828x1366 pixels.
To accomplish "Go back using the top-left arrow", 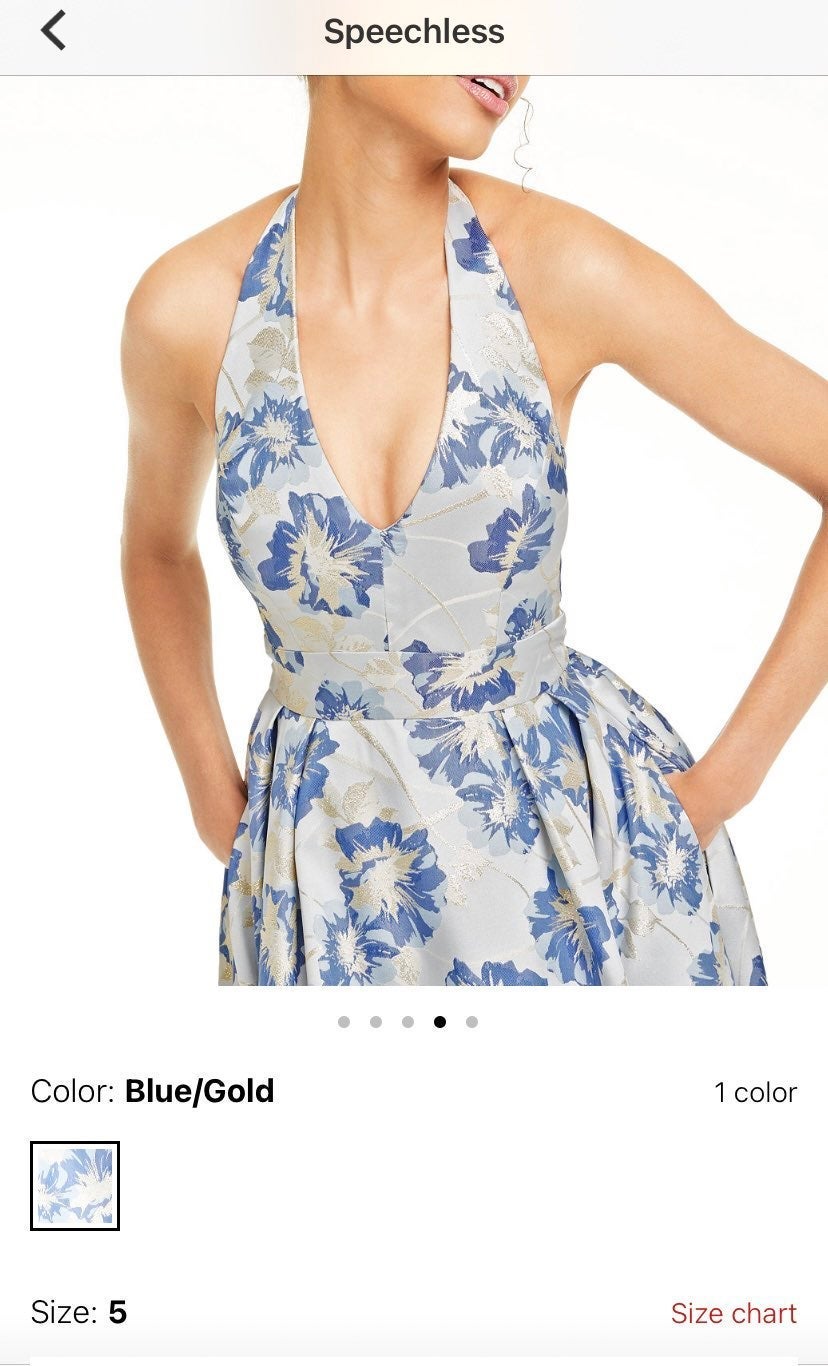I will 54,30.
